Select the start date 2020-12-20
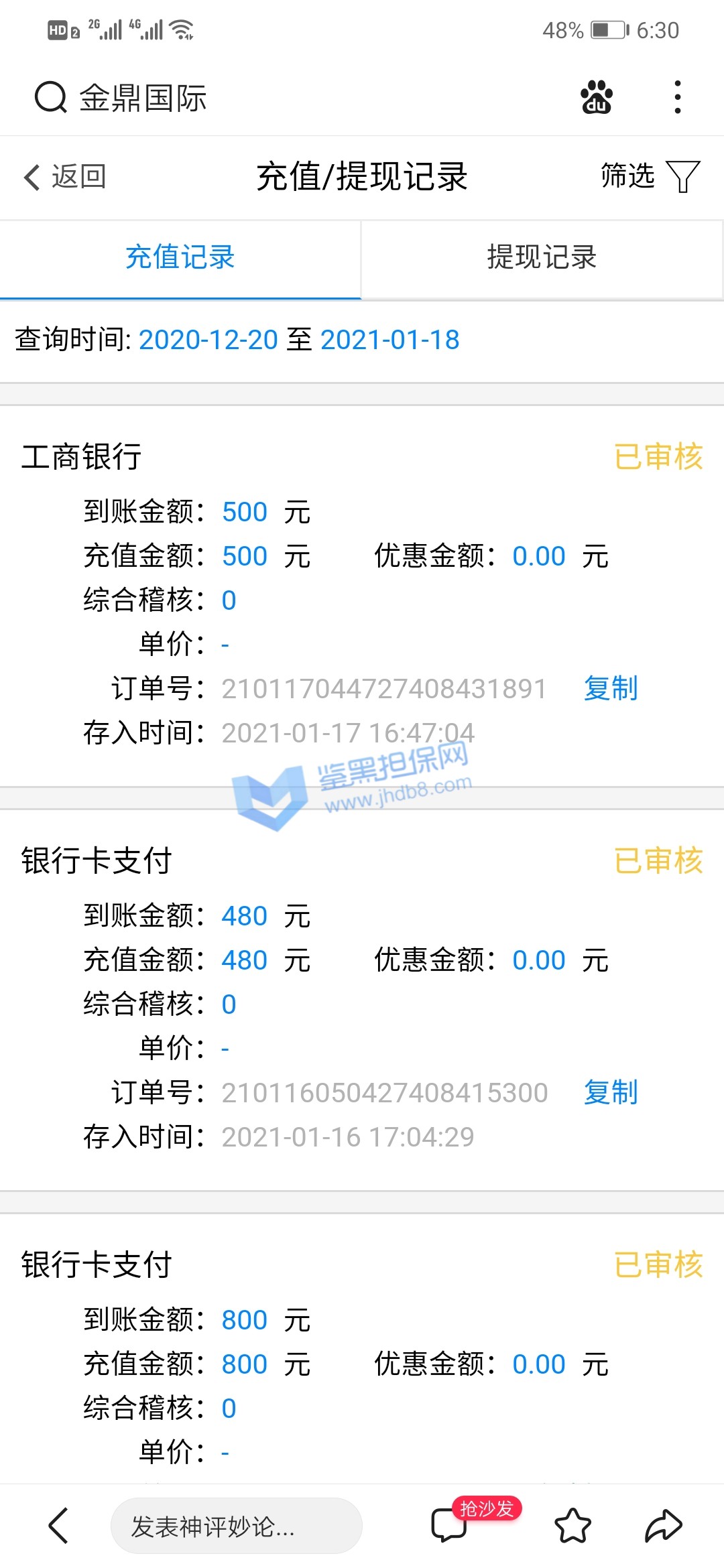724x1568 pixels. [208, 340]
